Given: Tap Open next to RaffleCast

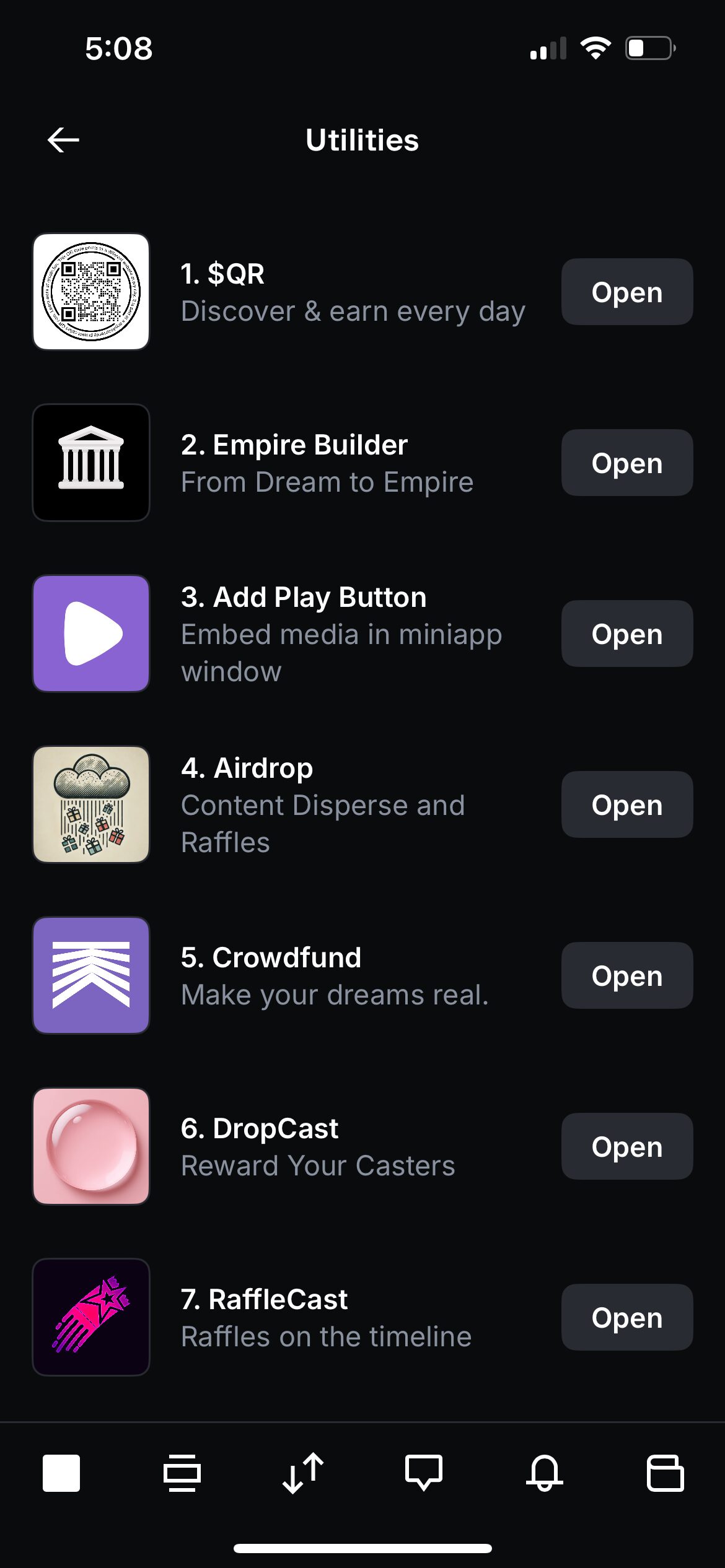Looking at the screenshot, I should (626, 1317).
